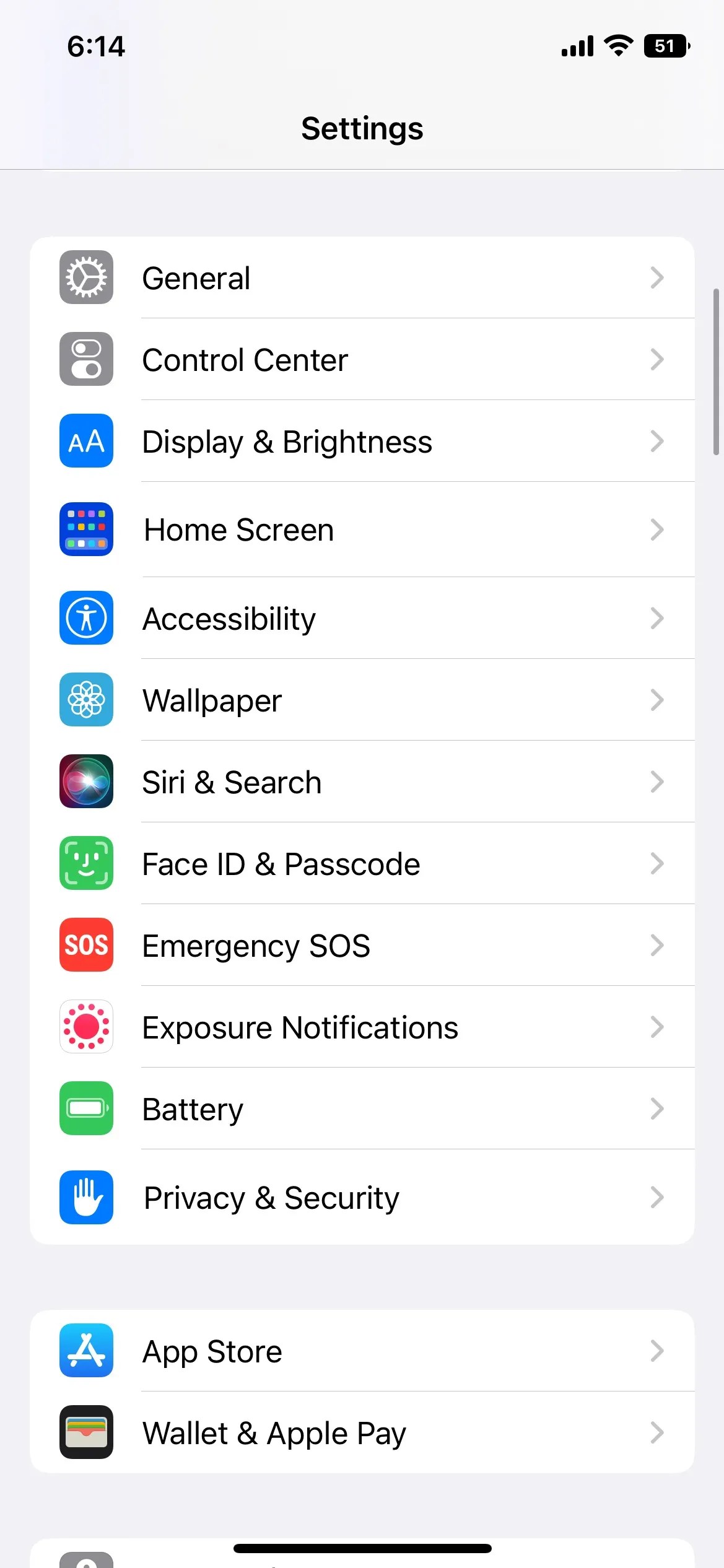
Task: Tap the Wi-Fi status icon
Action: tap(617, 45)
